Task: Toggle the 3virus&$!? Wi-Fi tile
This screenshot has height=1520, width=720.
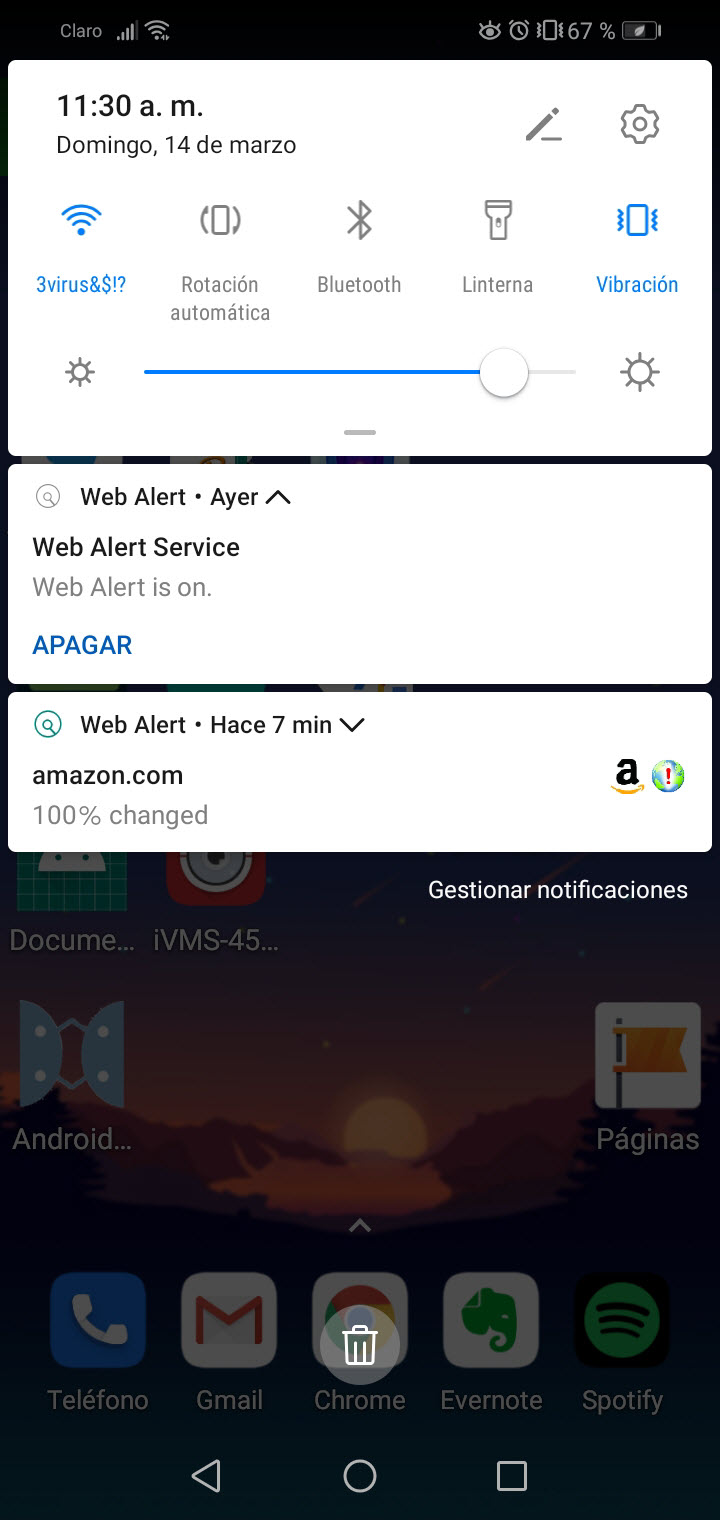Action: click(81, 220)
